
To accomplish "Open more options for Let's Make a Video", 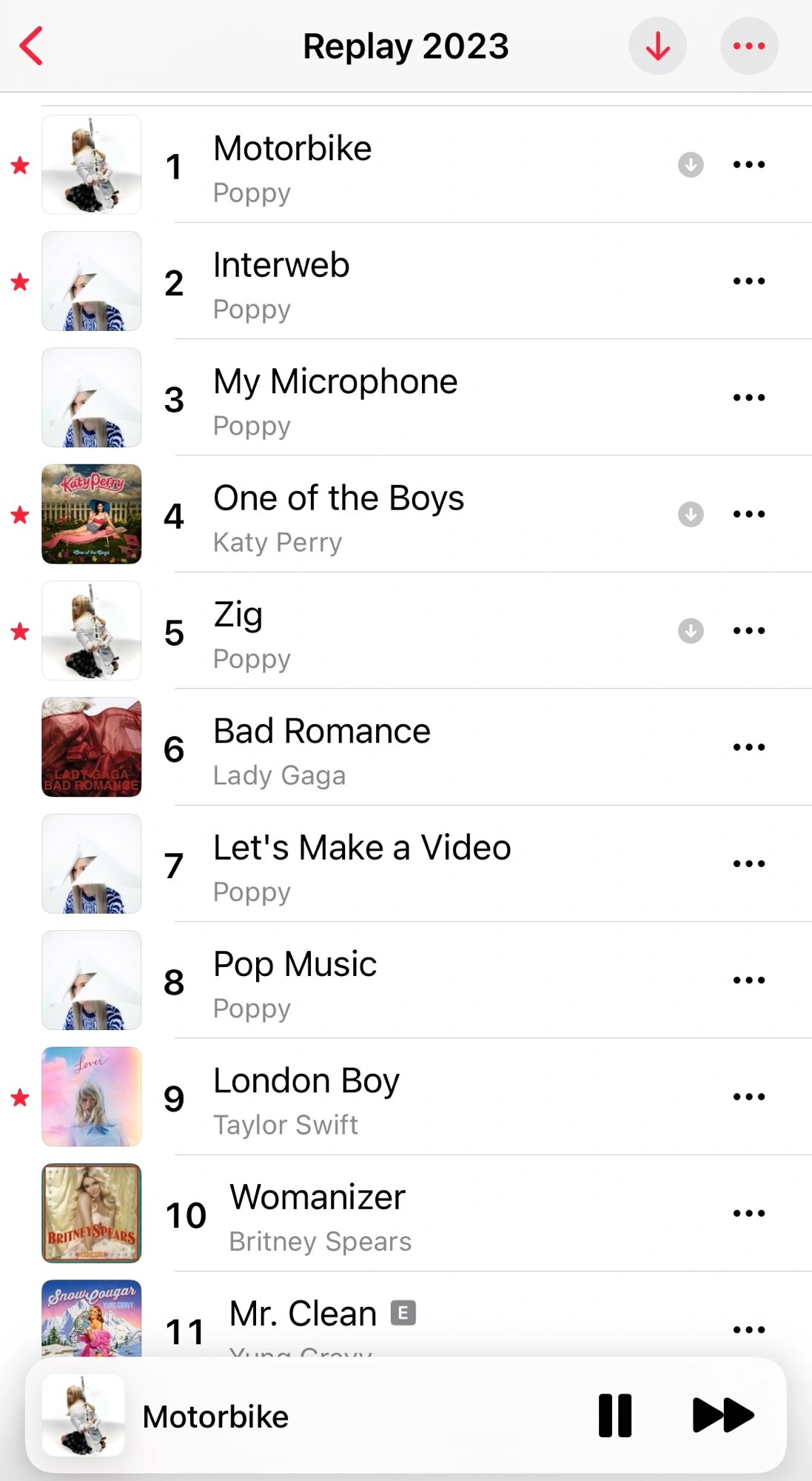I will pos(748,863).
